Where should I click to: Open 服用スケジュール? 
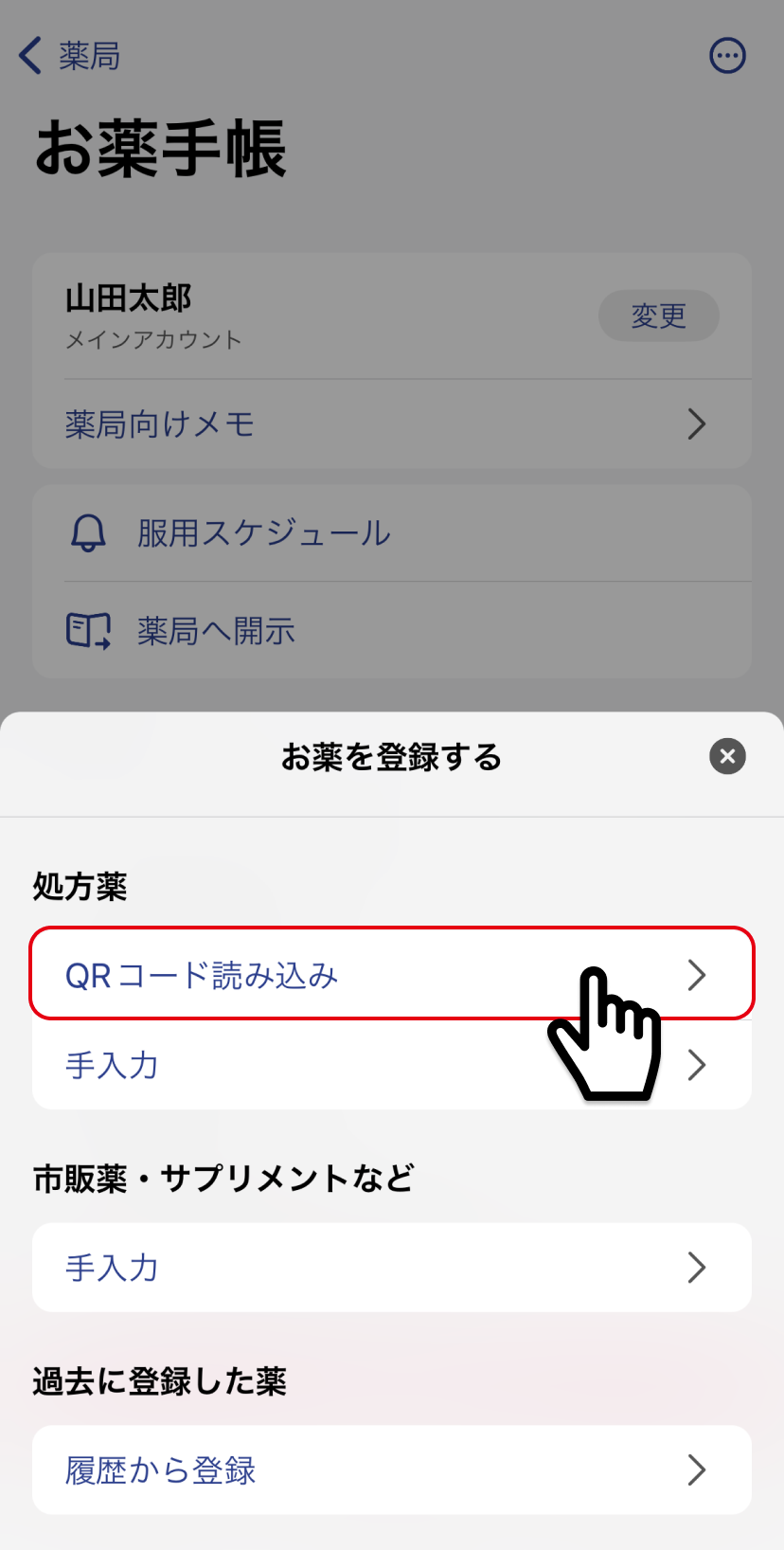392,533
